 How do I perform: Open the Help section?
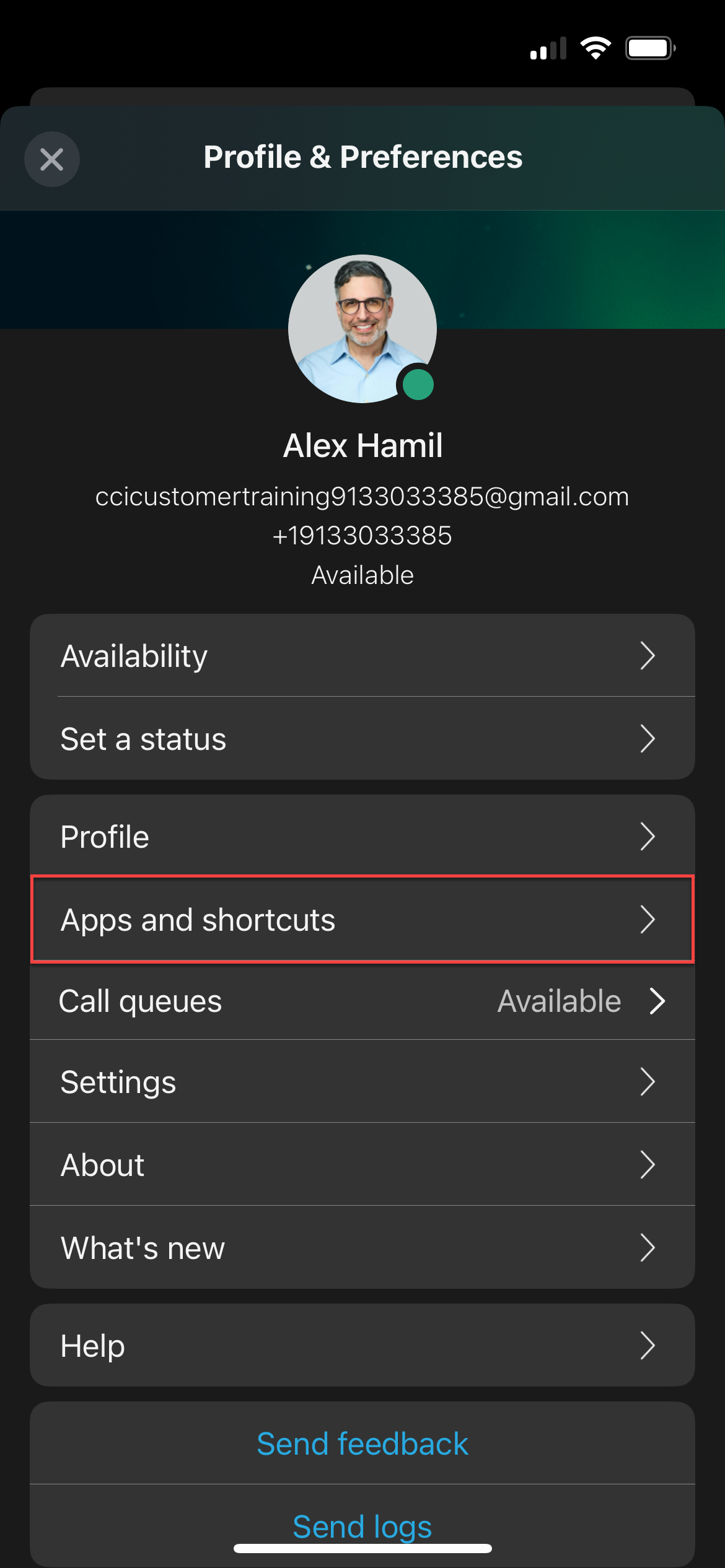(x=362, y=1345)
